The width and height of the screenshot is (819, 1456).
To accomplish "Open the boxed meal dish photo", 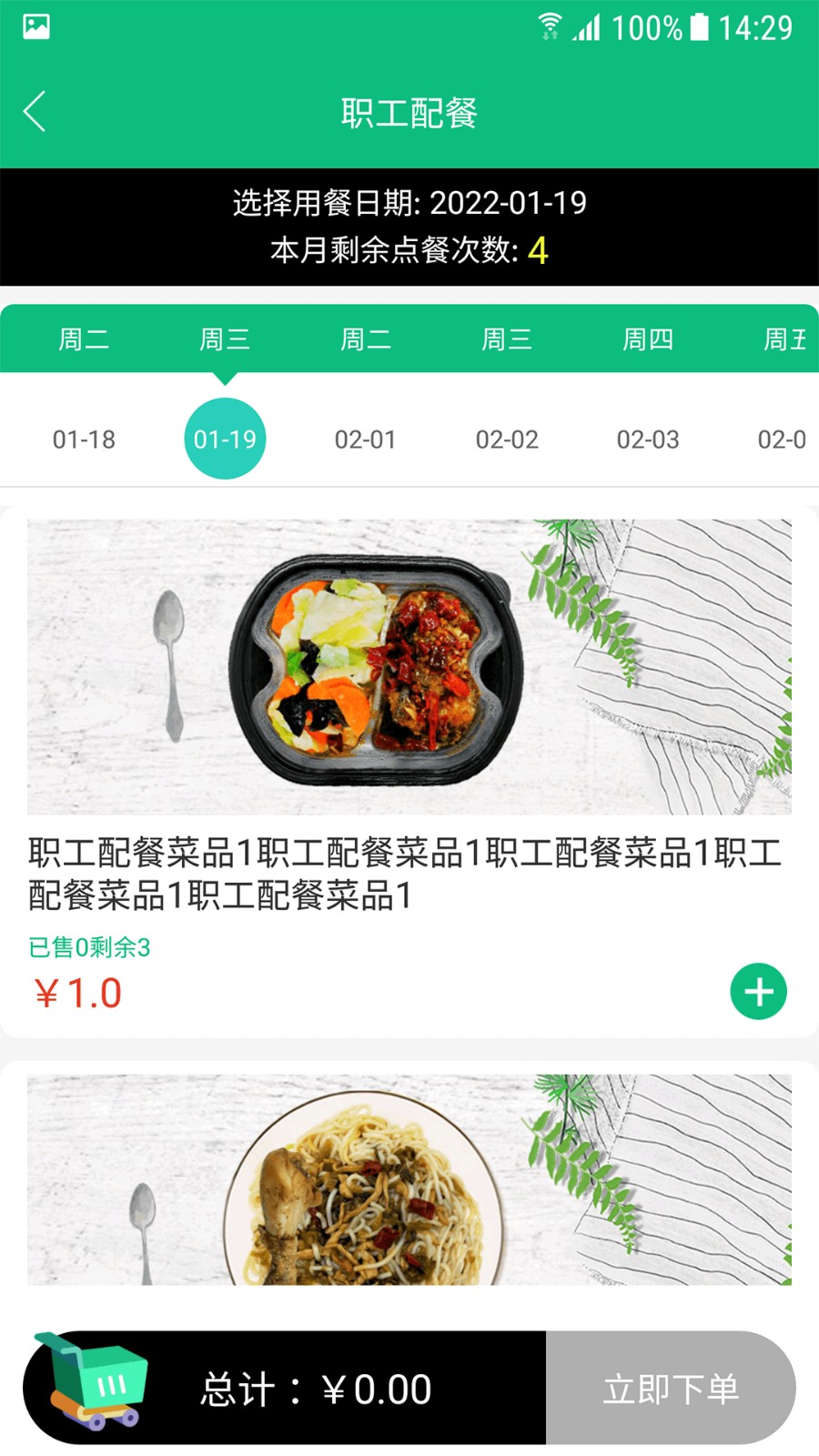I will pyautogui.click(x=409, y=667).
